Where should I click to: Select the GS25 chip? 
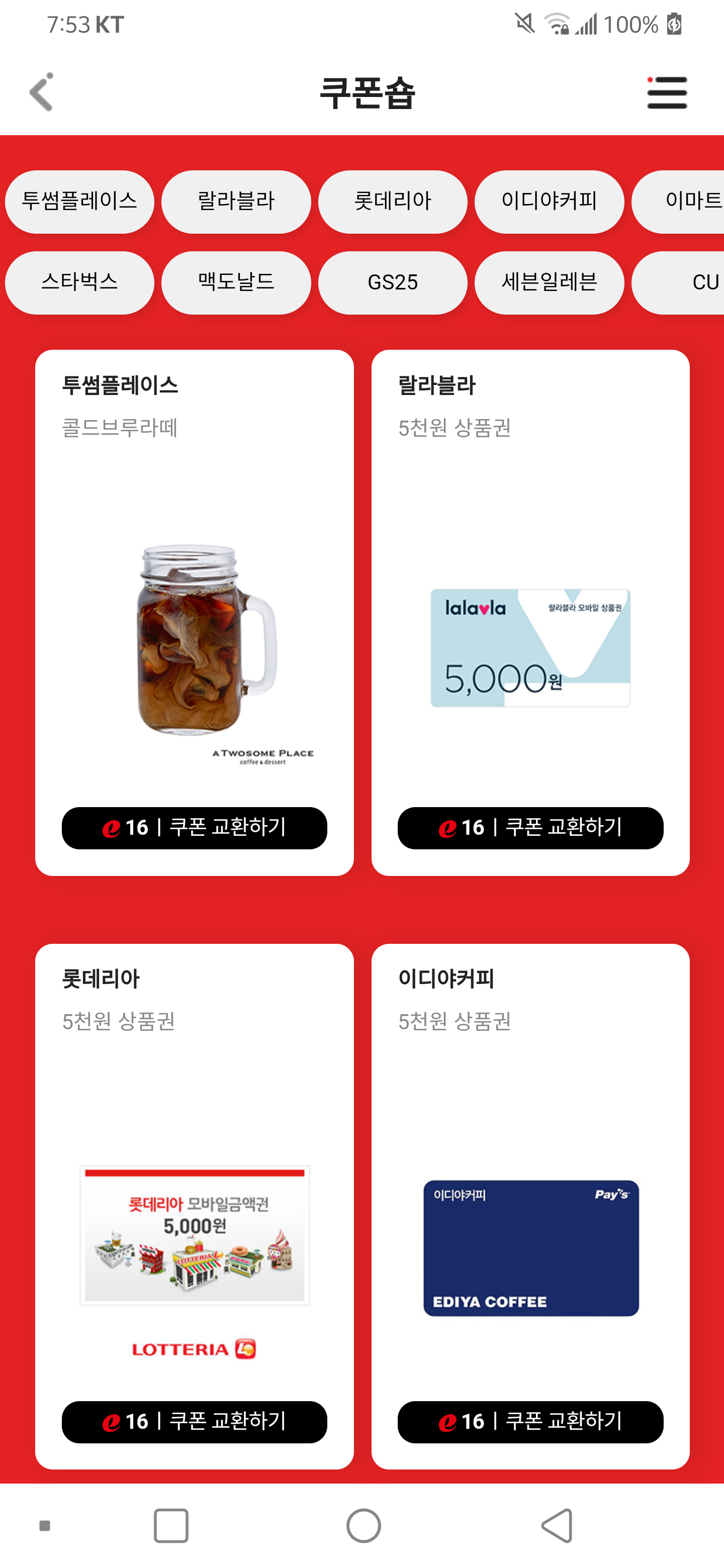pos(393,282)
